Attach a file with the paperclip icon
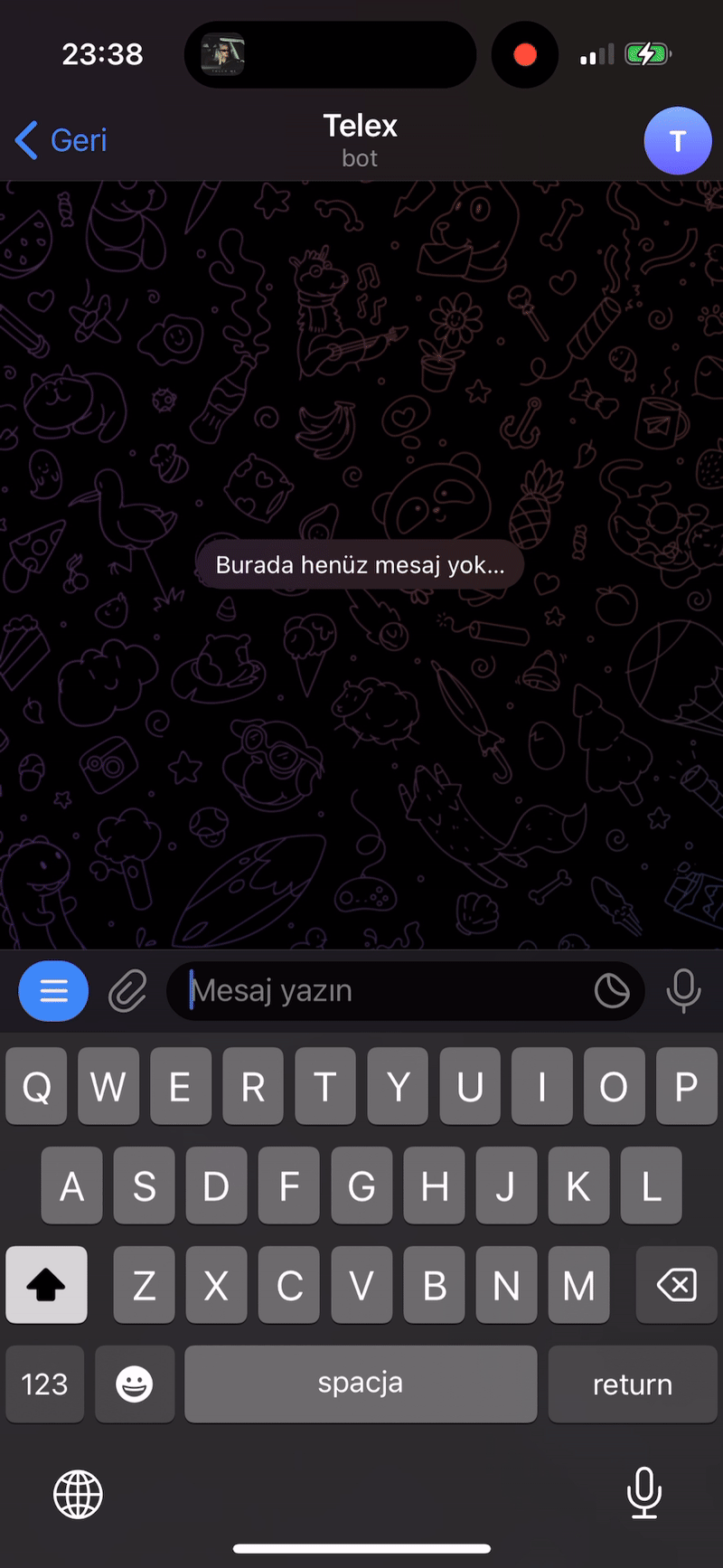 pyautogui.click(x=127, y=991)
